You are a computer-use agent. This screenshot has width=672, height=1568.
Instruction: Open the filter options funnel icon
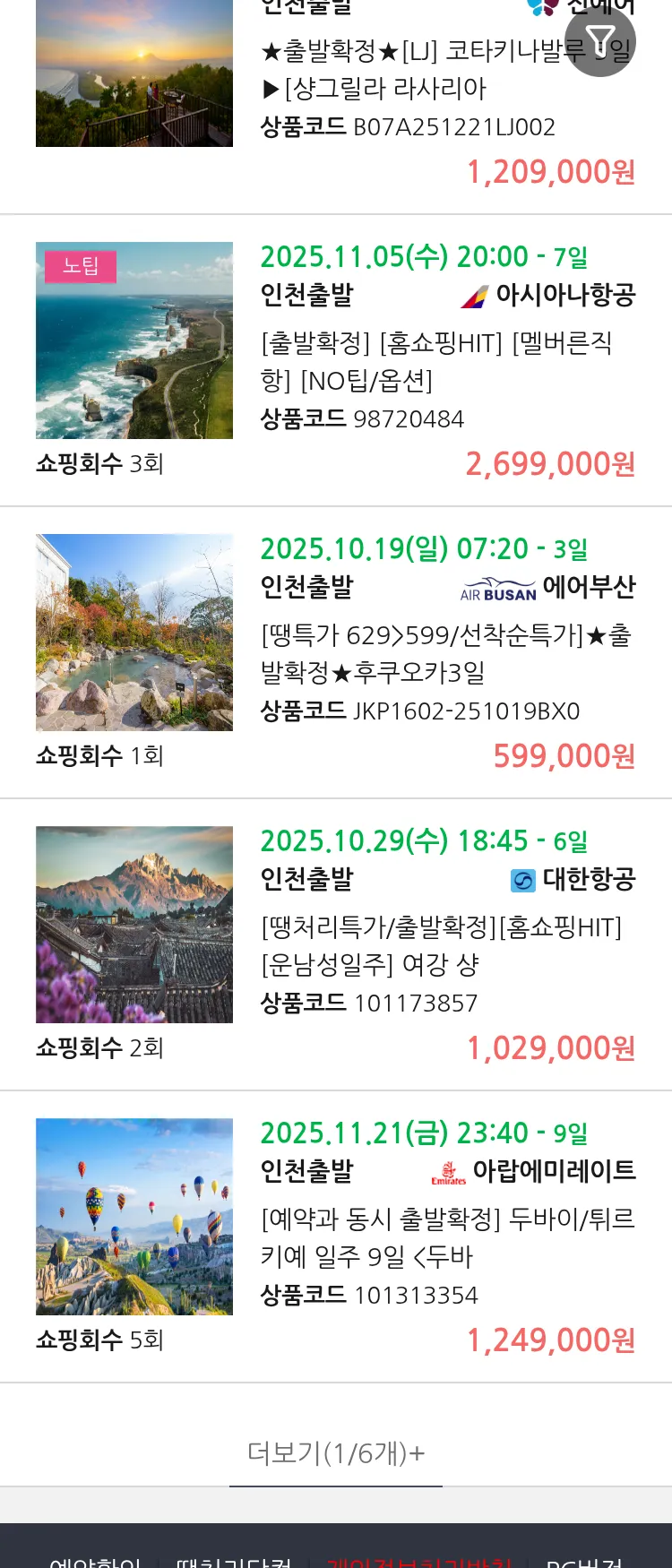pos(599,40)
